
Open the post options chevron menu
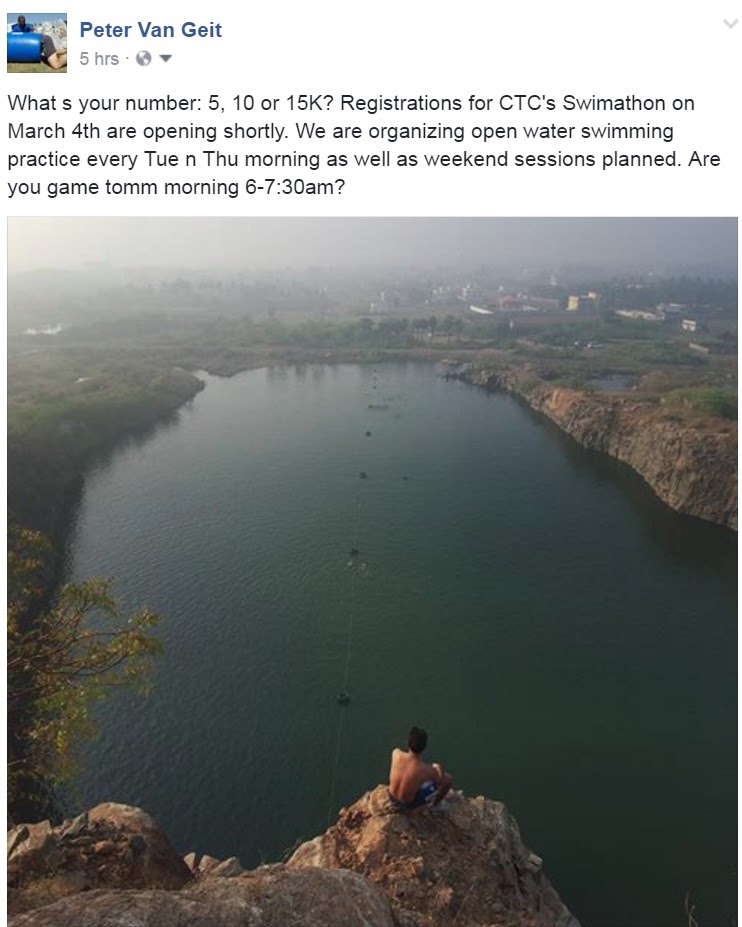click(729, 24)
